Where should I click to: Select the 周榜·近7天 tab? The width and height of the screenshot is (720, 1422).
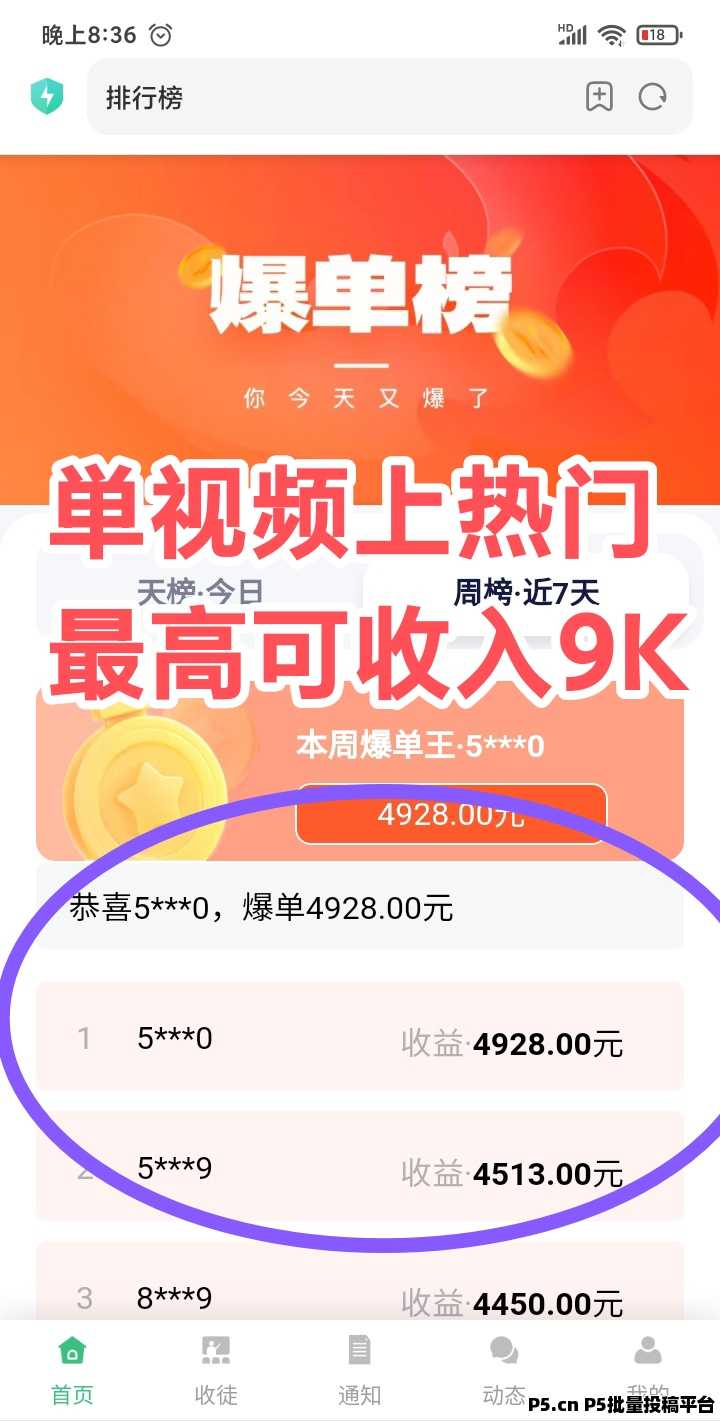(526, 592)
